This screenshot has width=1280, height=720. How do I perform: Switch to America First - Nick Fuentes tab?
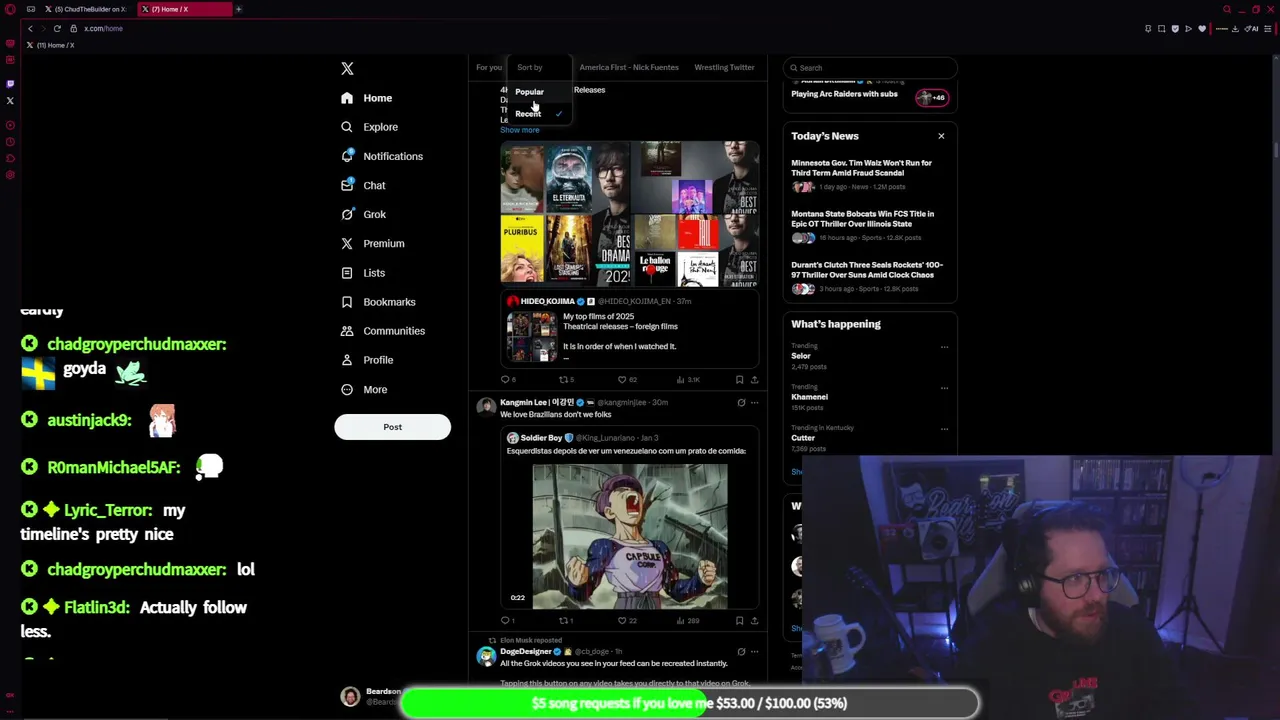[x=628, y=67]
